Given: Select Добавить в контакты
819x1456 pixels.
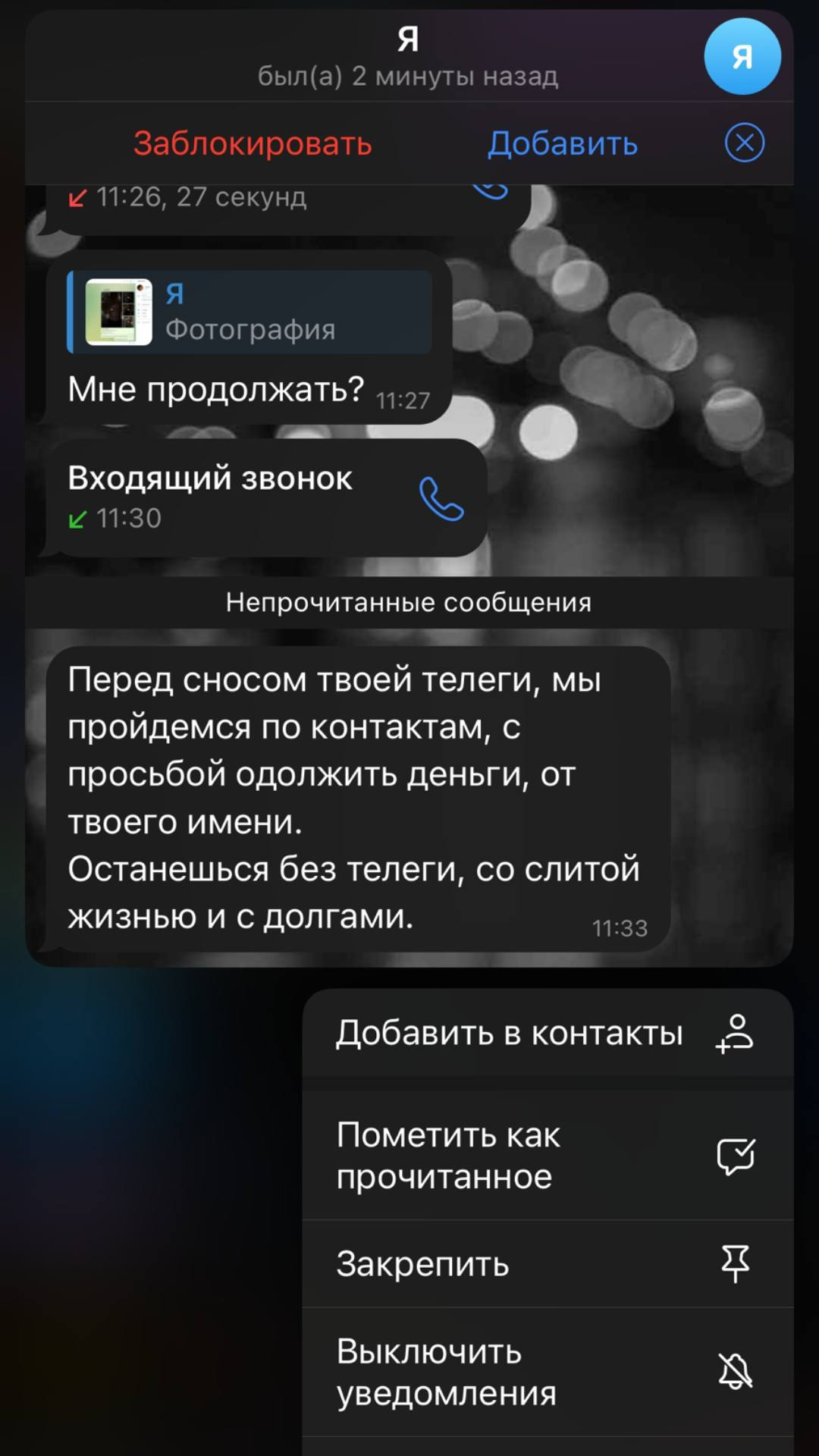Looking at the screenshot, I should tap(548, 1033).
